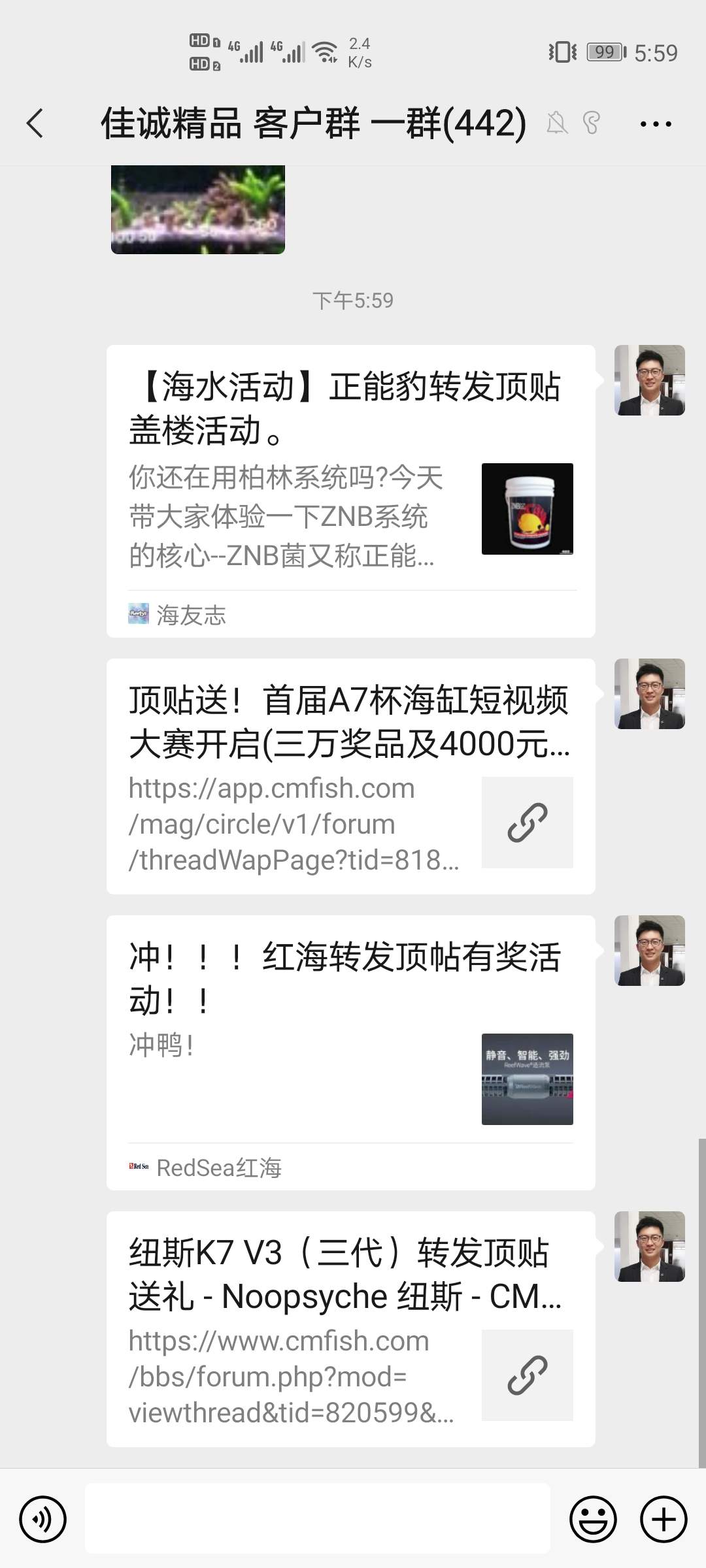
Task: Open the 纽斯K7 V3 转发顶贴送礼 link card
Action: tap(350, 1329)
